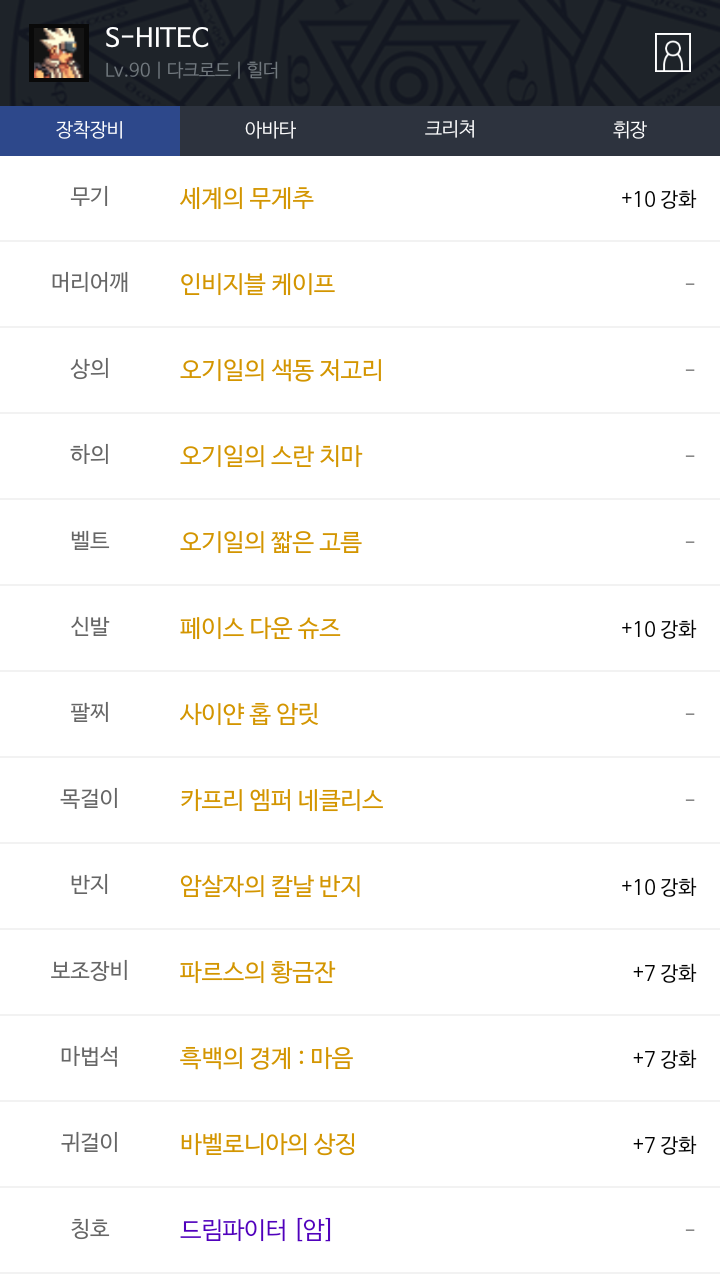This screenshot has height=1280, width=720.
Task: View 바벨로니아의 상징 earring details
Action: point(268,1144)
